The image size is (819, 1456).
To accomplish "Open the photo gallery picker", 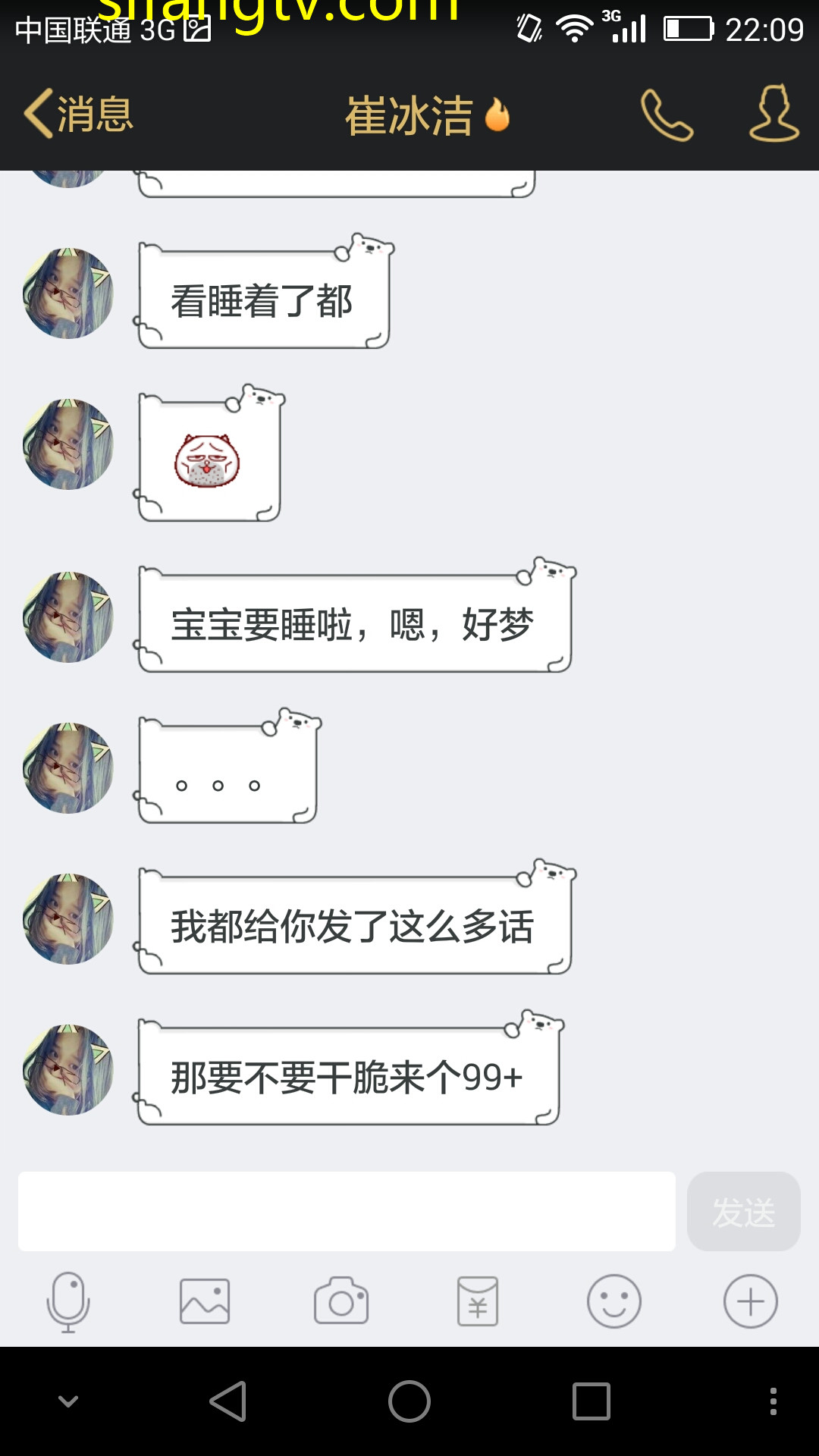I will click(x=205, y=1301).
